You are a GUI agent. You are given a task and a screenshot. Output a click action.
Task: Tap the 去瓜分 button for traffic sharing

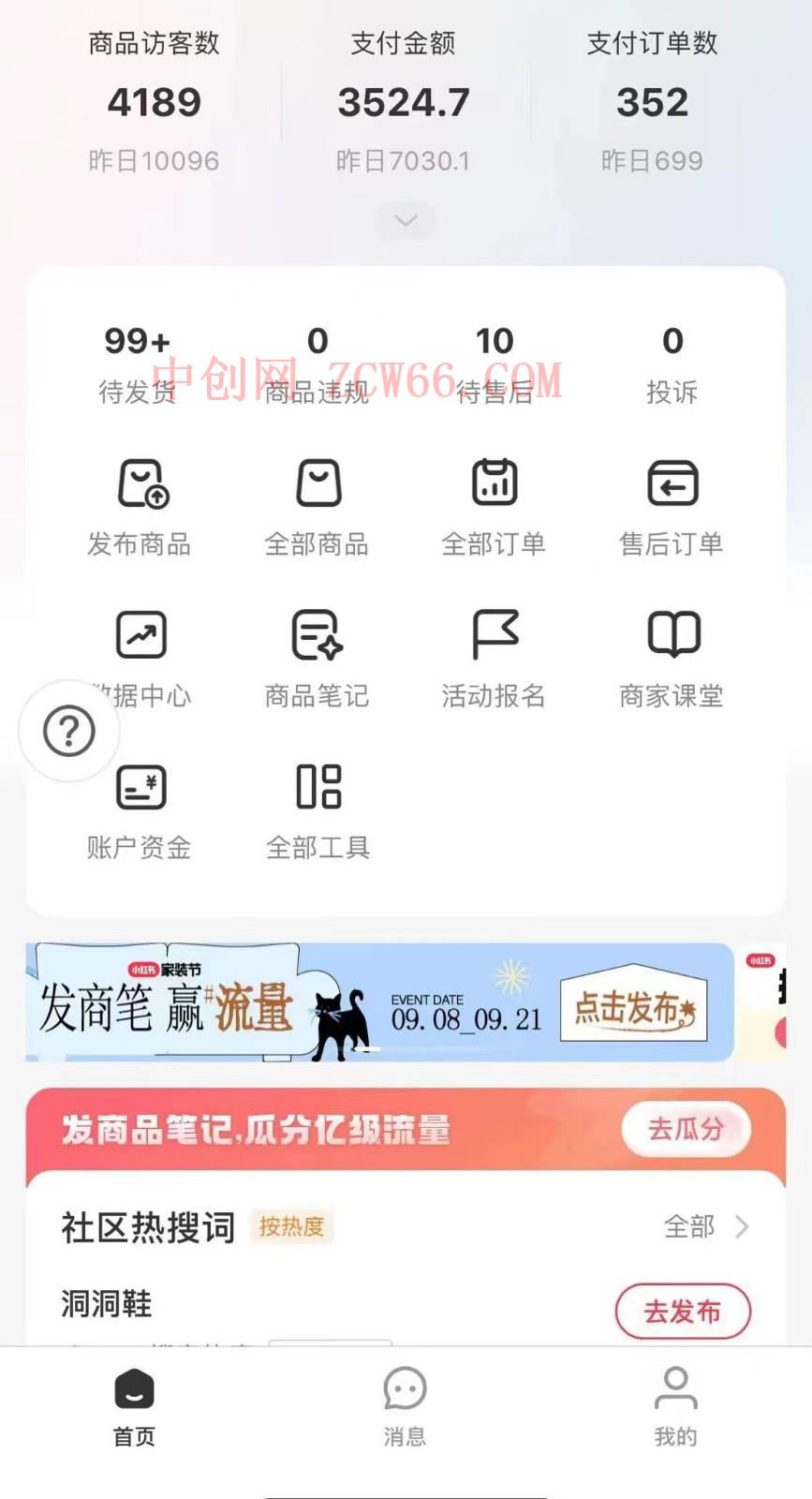tap(687, 1130)
